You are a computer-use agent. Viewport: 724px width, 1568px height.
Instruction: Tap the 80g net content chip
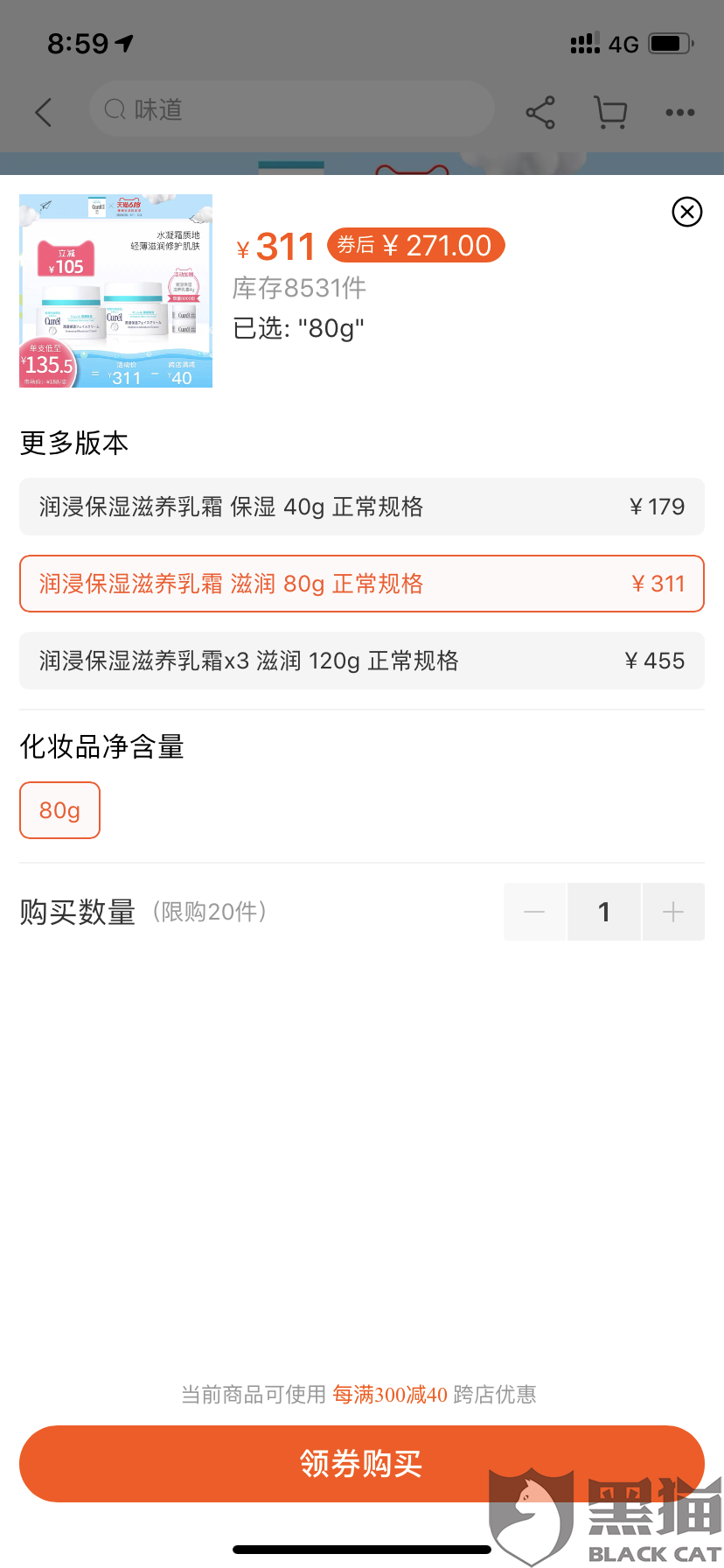(59, 810)
